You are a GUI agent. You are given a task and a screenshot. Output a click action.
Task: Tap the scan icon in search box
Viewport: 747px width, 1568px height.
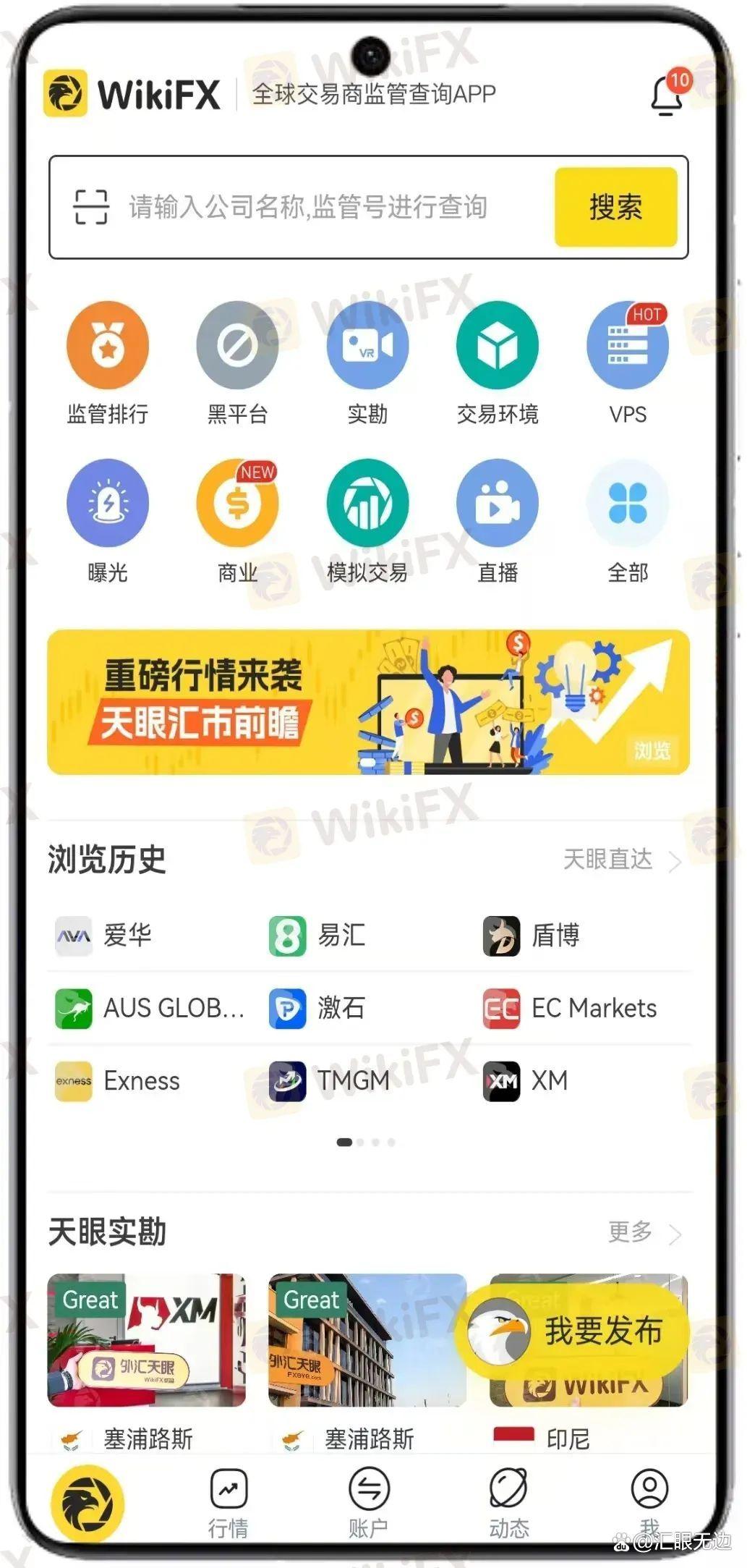tap(91, 208)
